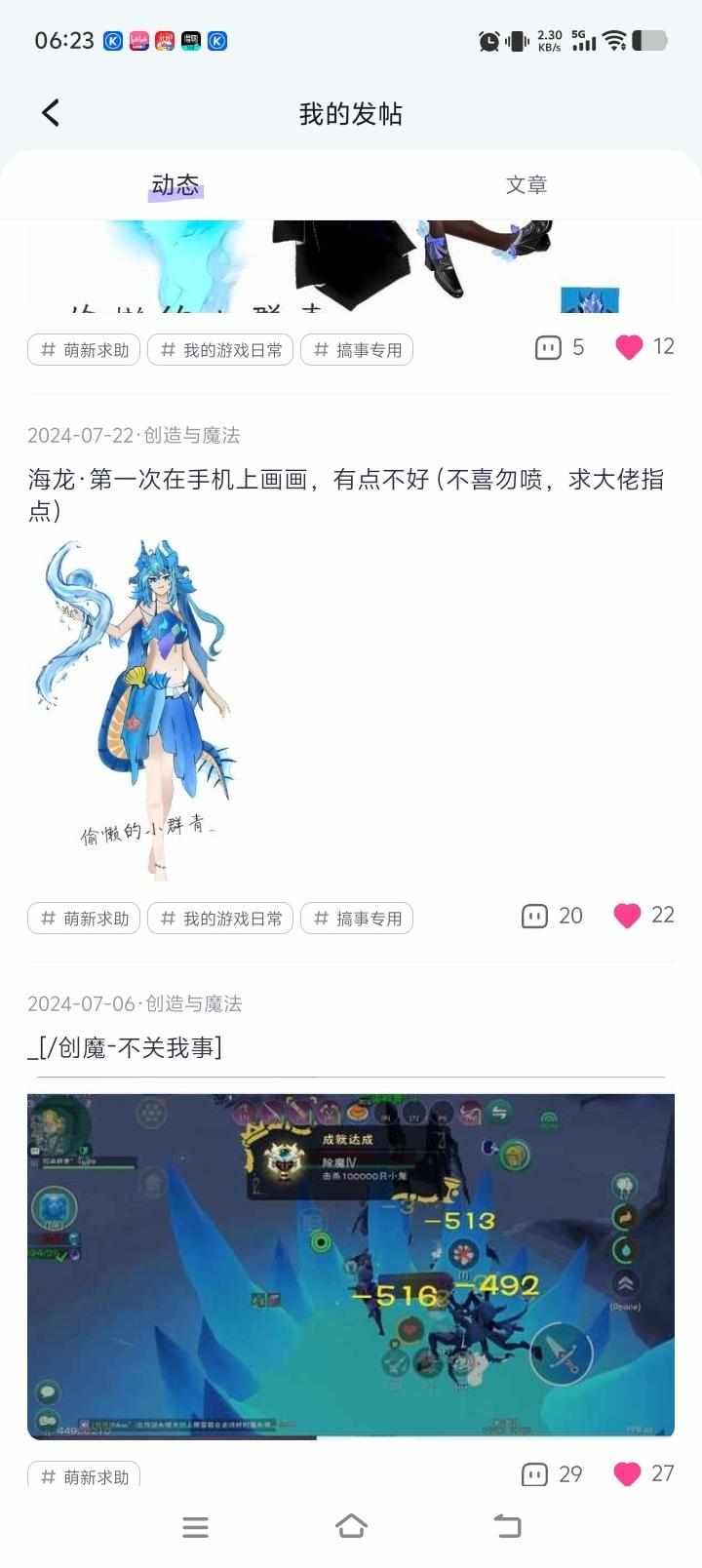Like the 海龙 drawing post
The image size is (702, 1568).
[x=627, y=916]
